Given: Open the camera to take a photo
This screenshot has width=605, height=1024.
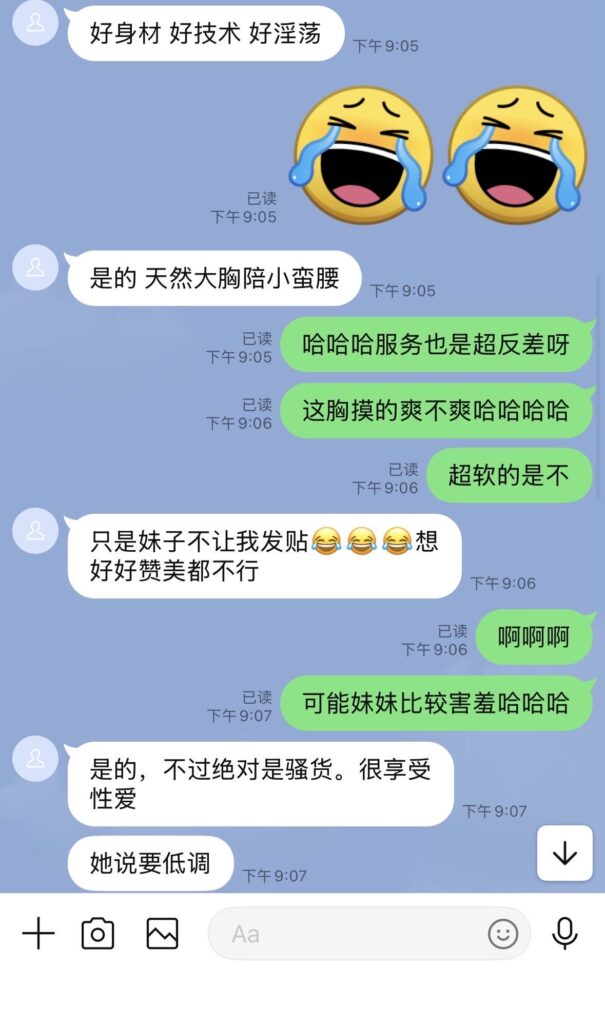Looking at the screenshot, I should 97,933.
